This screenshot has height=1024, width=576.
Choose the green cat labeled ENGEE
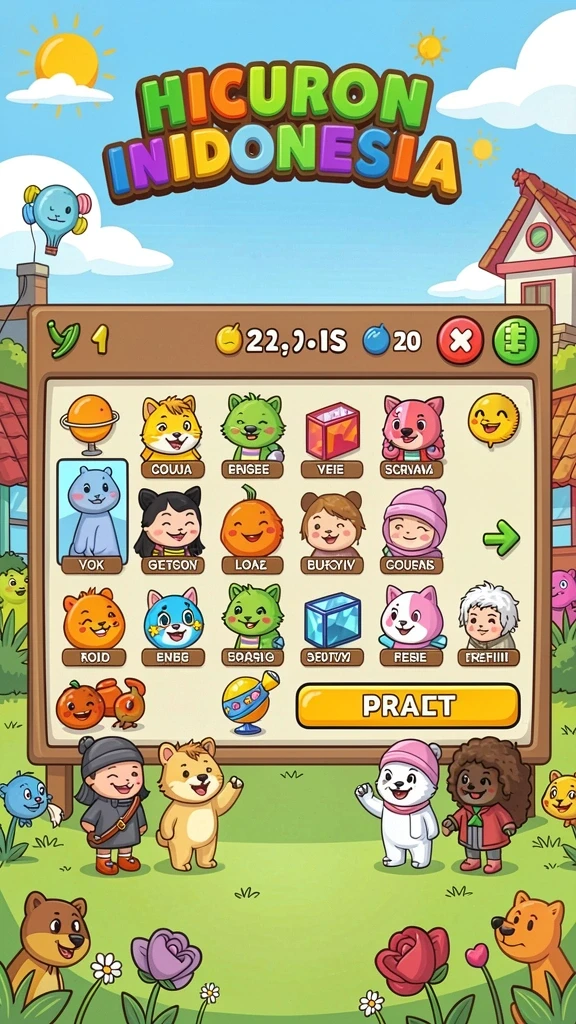click(x=253, y=436)
